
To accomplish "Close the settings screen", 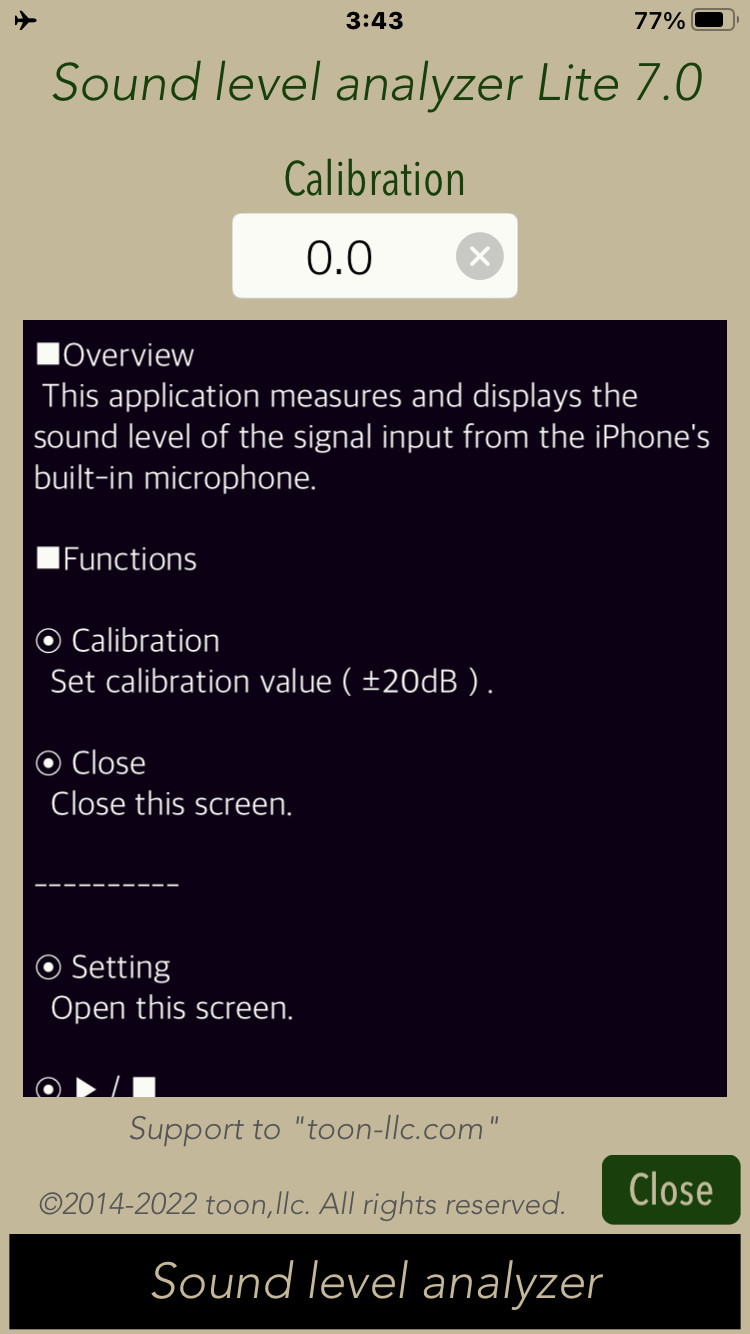I will tap(671, 1190).
